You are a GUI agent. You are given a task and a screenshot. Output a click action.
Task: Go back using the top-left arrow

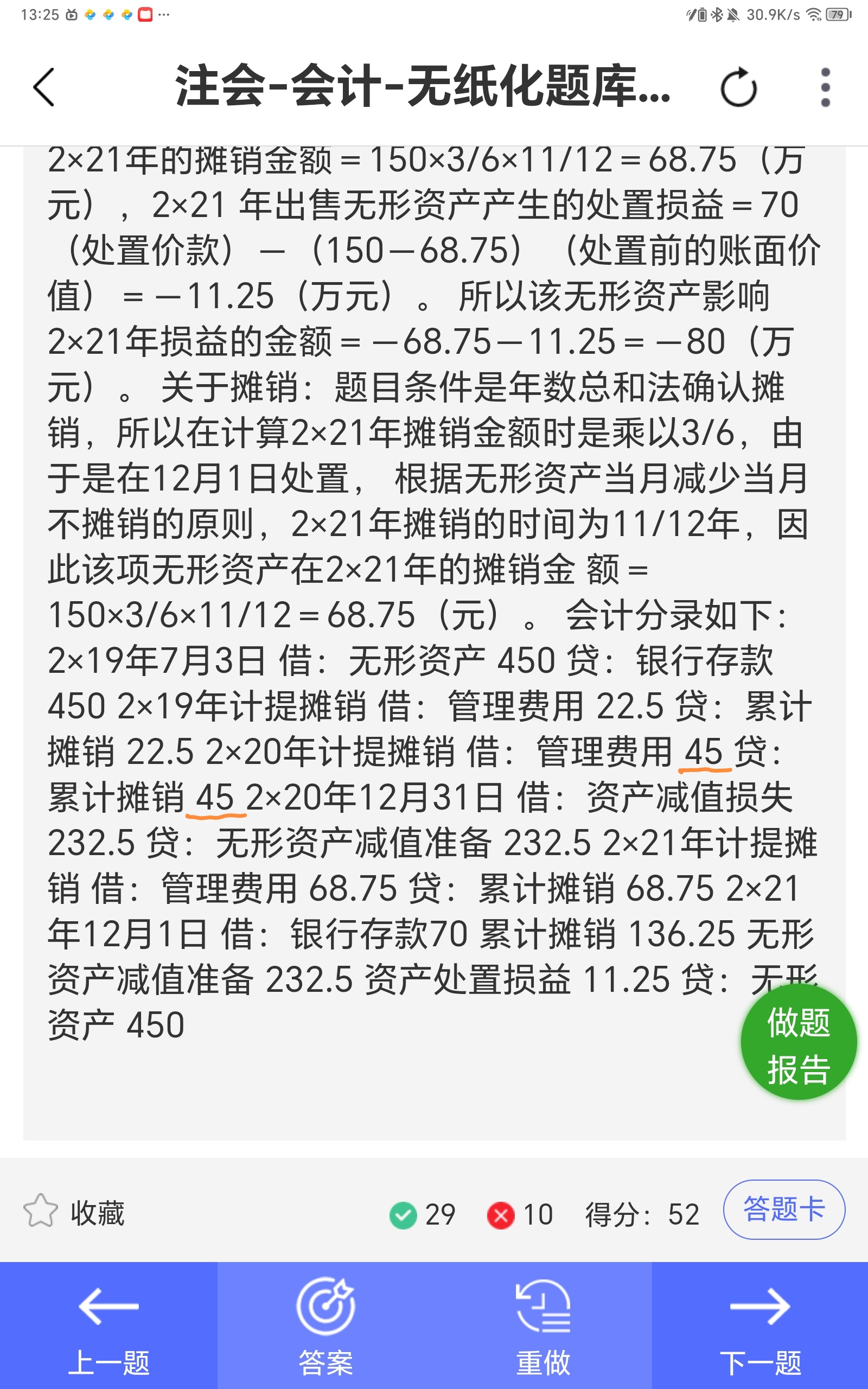coord(44,87)
